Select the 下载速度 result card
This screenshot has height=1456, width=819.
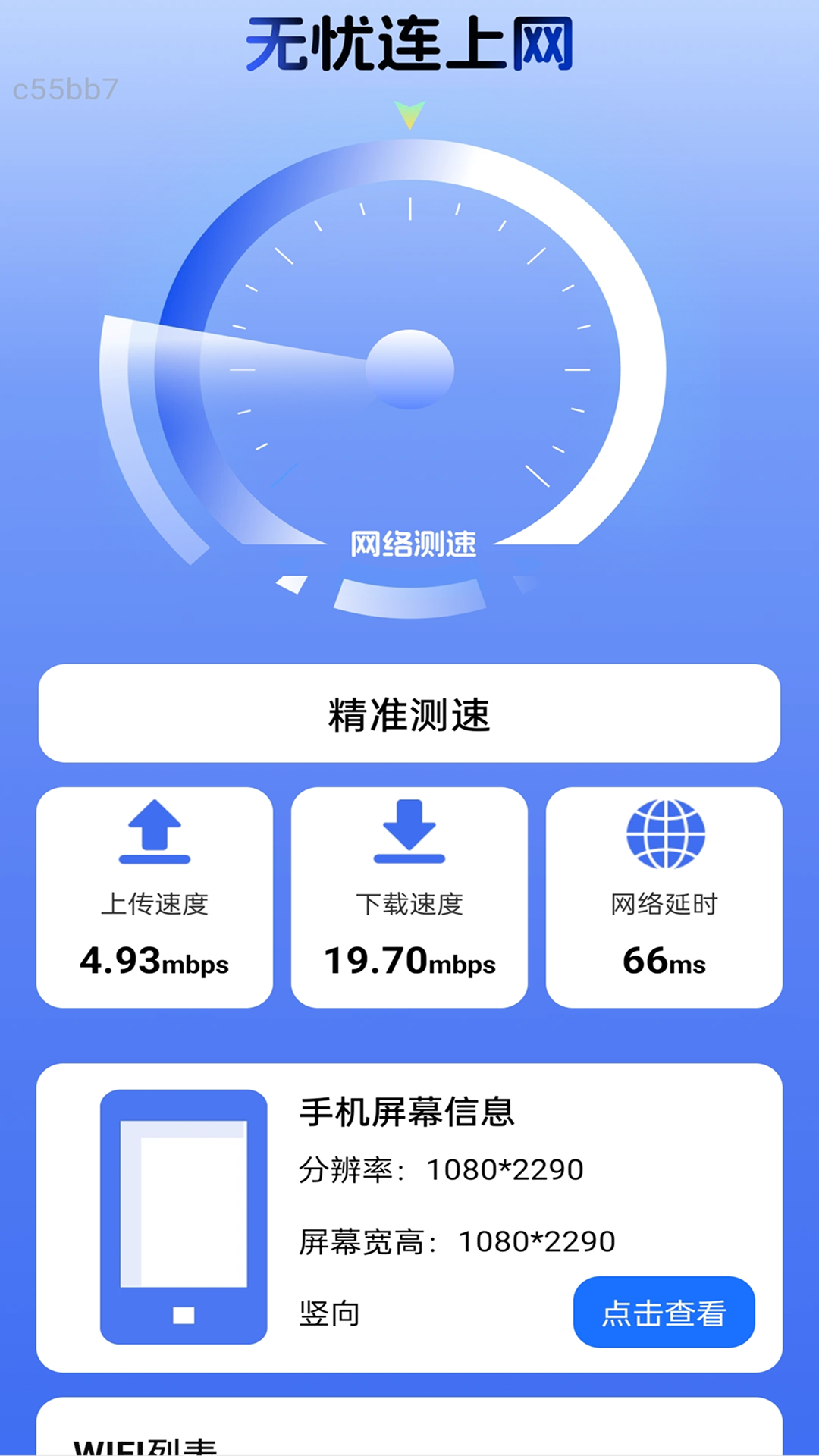pyautogui.click(x=409, y=895)
